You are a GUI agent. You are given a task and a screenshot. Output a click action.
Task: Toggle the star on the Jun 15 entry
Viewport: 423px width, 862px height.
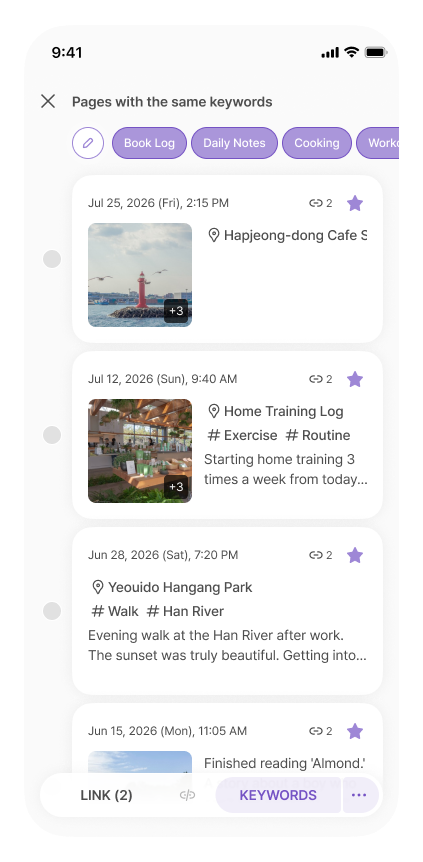point(355,731)
